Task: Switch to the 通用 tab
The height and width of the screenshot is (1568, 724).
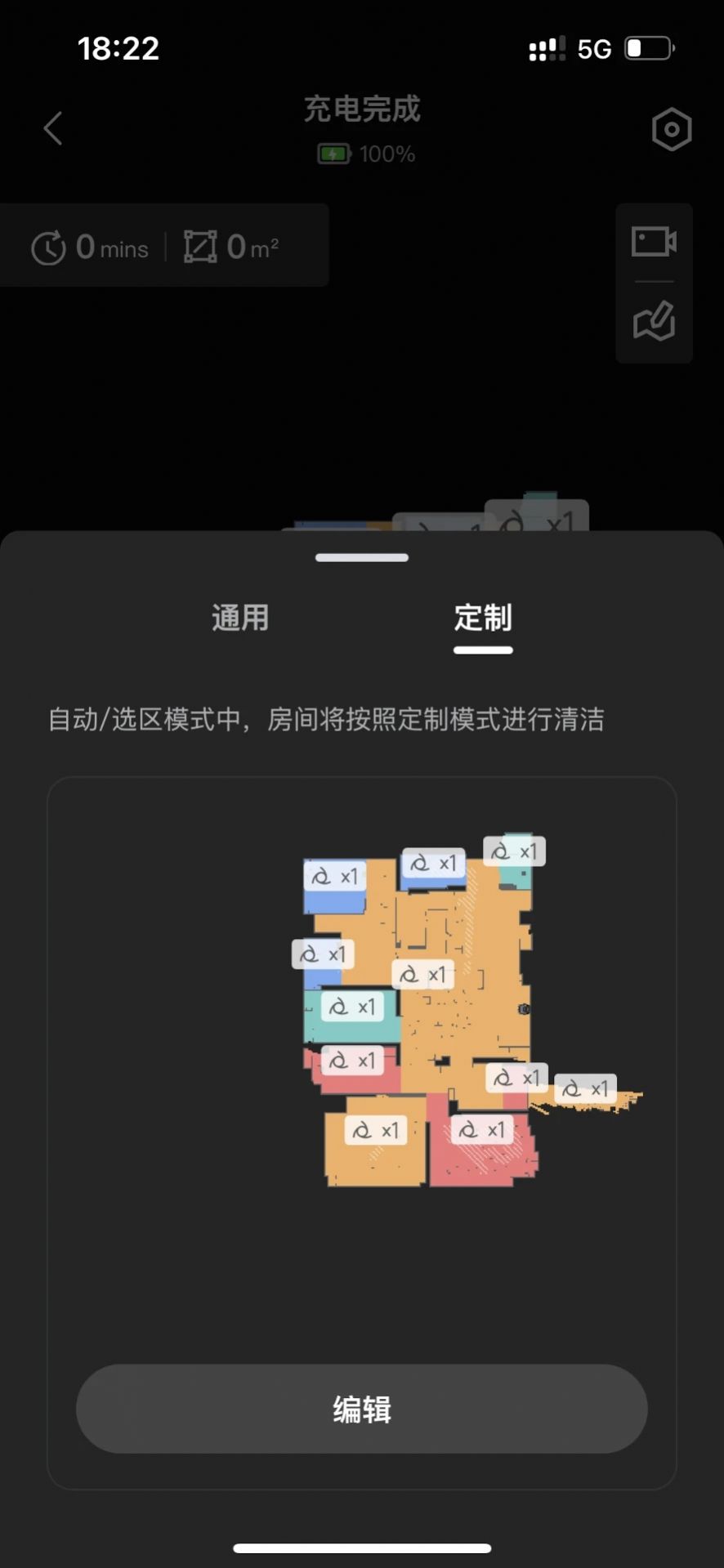Action: pos(240,618)
